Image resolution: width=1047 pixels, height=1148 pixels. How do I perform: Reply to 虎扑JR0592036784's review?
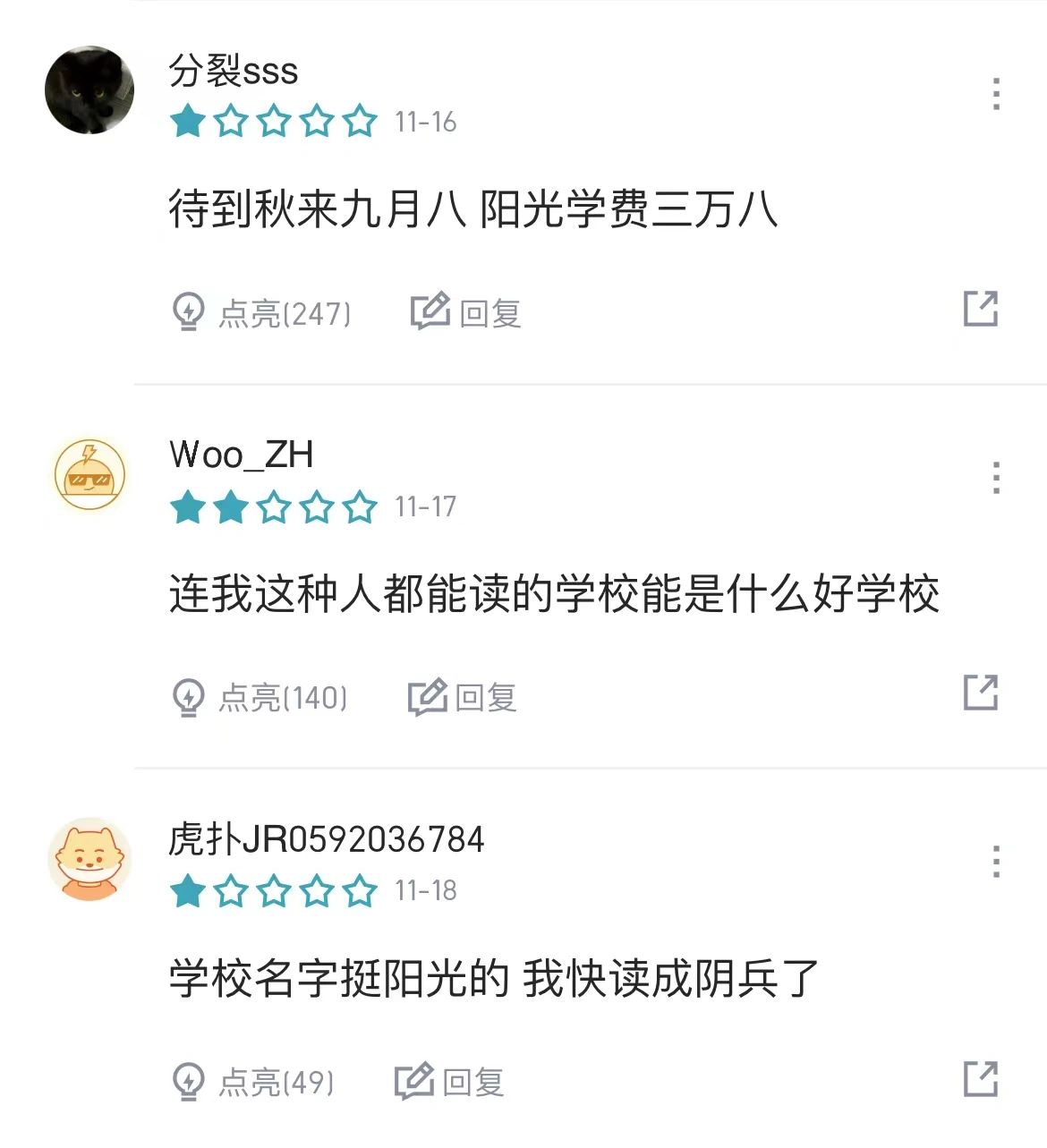pos(450,1082)
